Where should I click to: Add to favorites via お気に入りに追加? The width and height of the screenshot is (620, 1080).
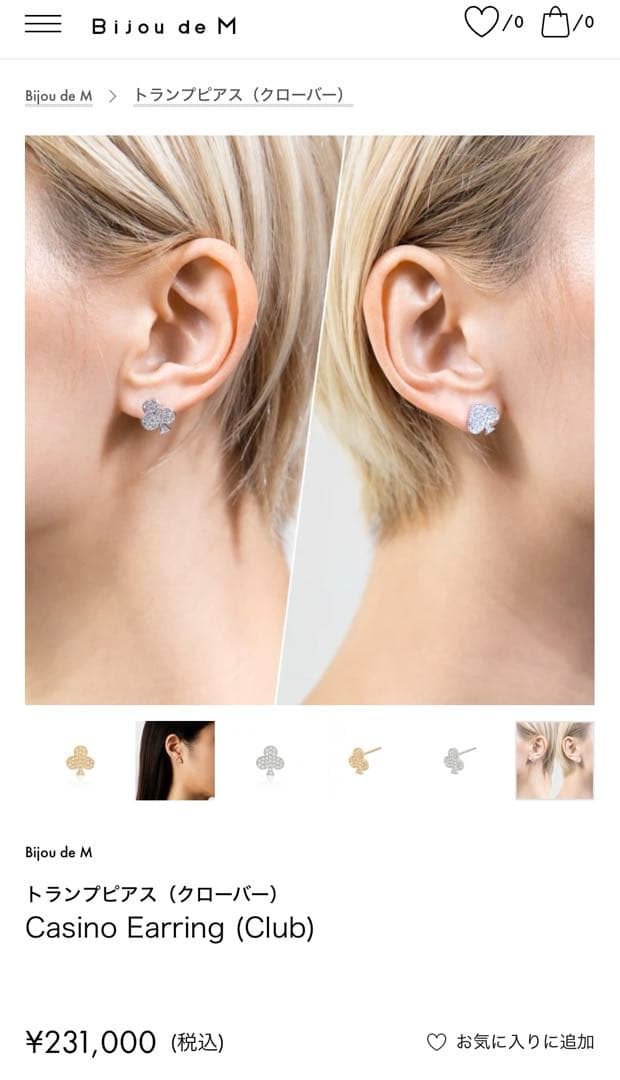pos(511,1042)
